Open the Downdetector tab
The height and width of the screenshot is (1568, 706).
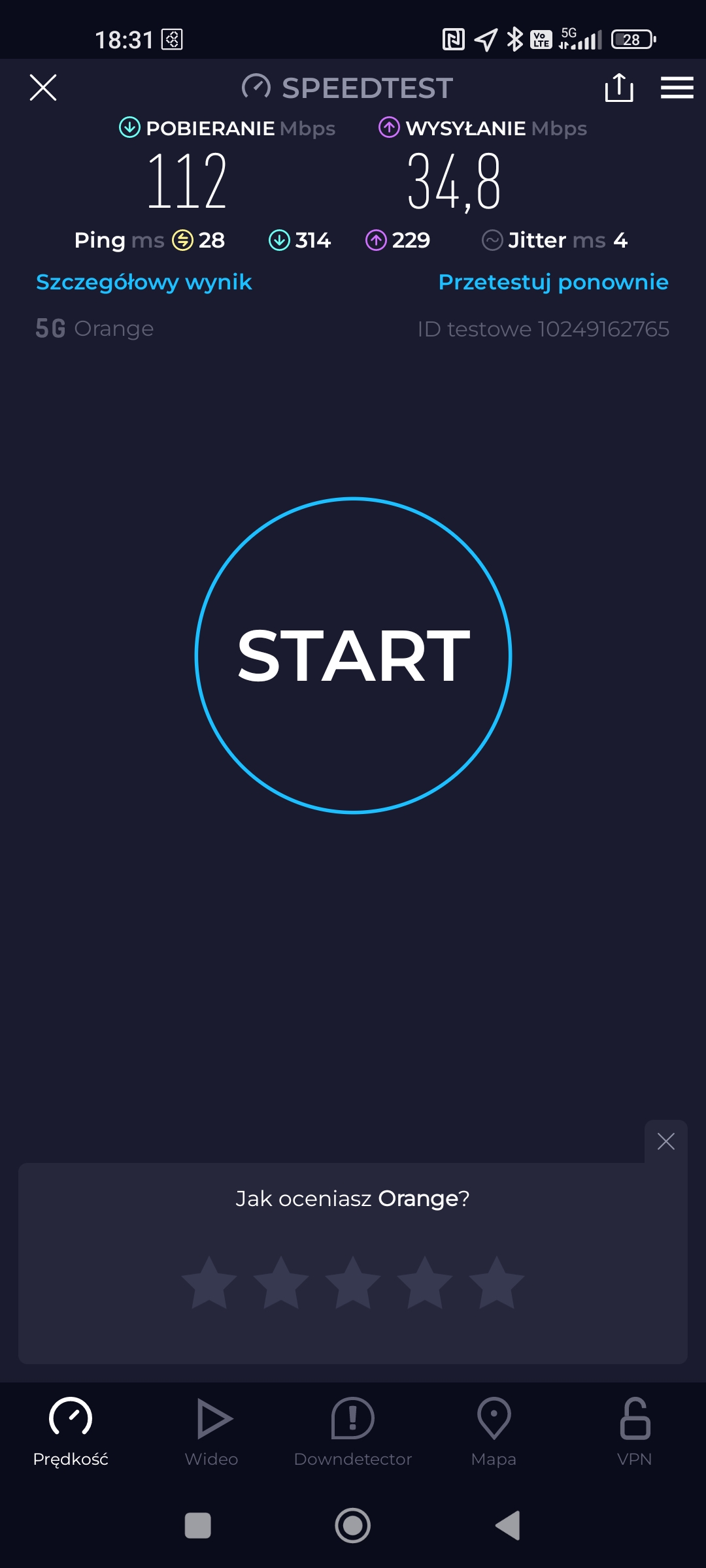coord(353,1432)
